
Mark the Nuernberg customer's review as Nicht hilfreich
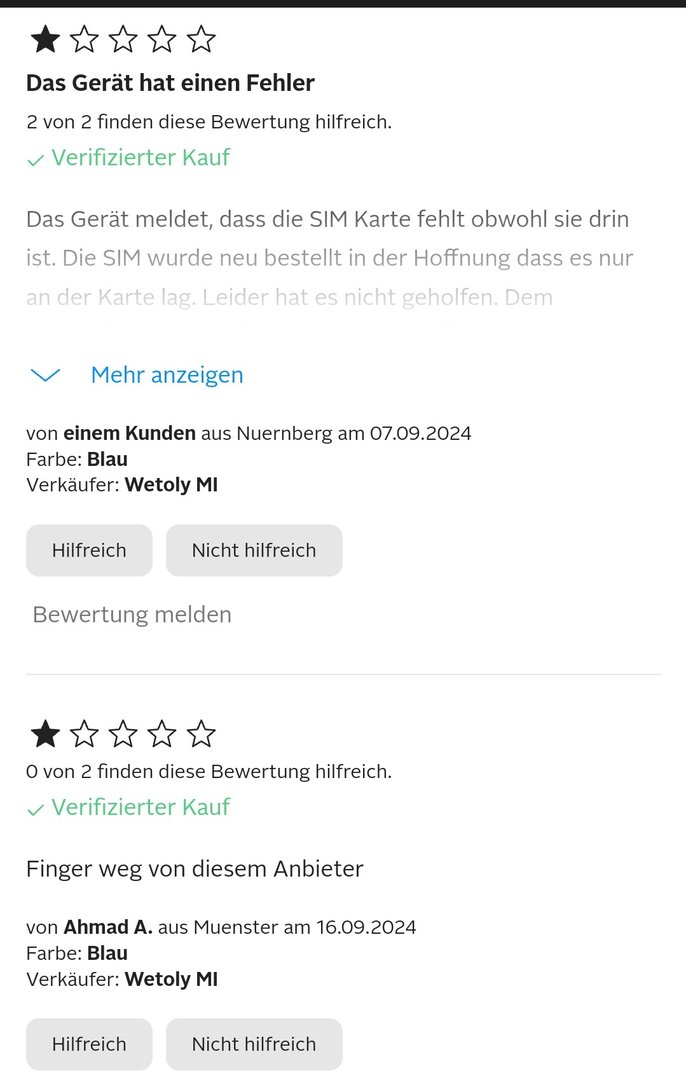[x=254, y=550]
